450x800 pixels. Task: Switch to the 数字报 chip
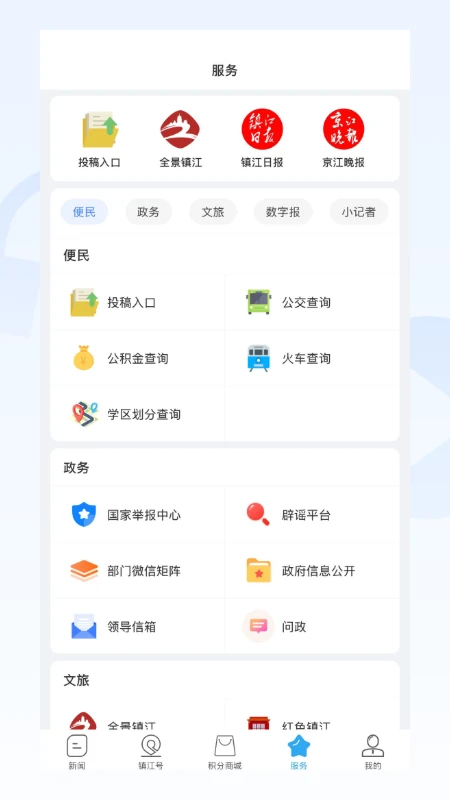[x=283, y=212]
